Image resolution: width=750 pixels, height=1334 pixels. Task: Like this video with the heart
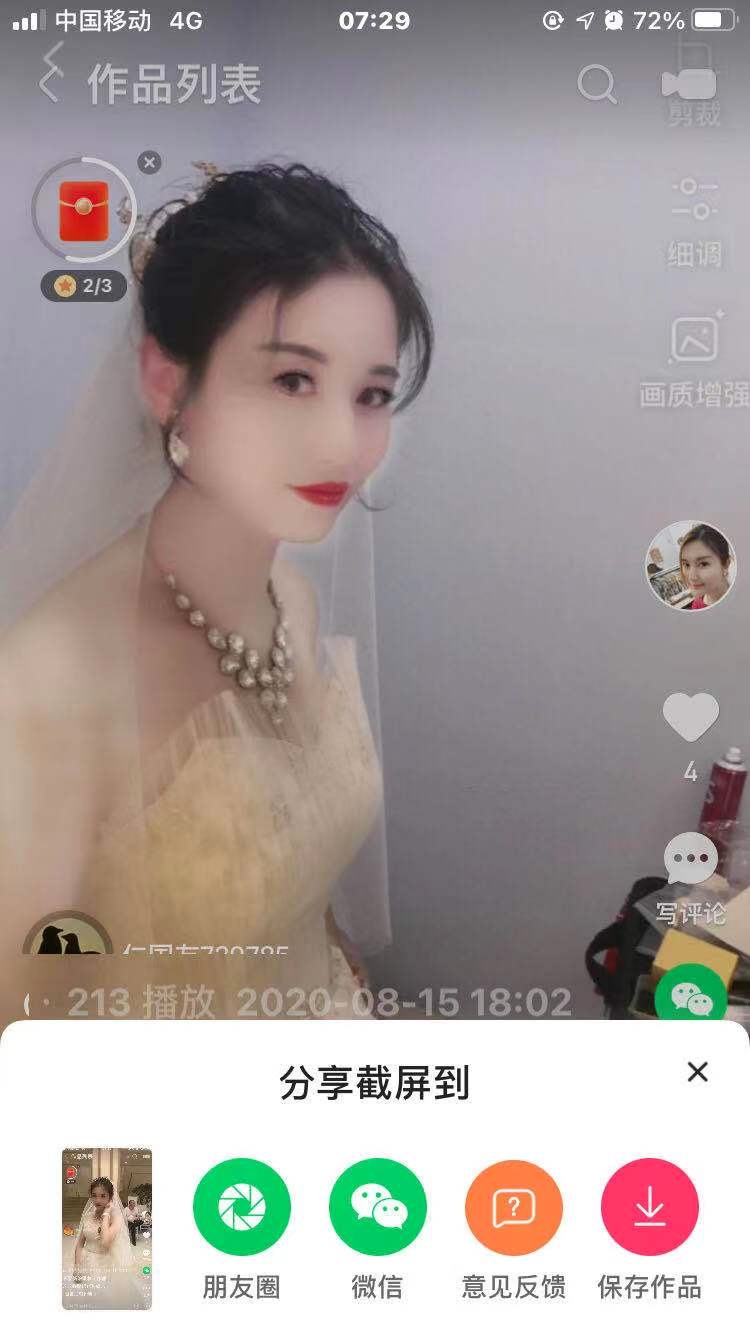click(690, 718)
